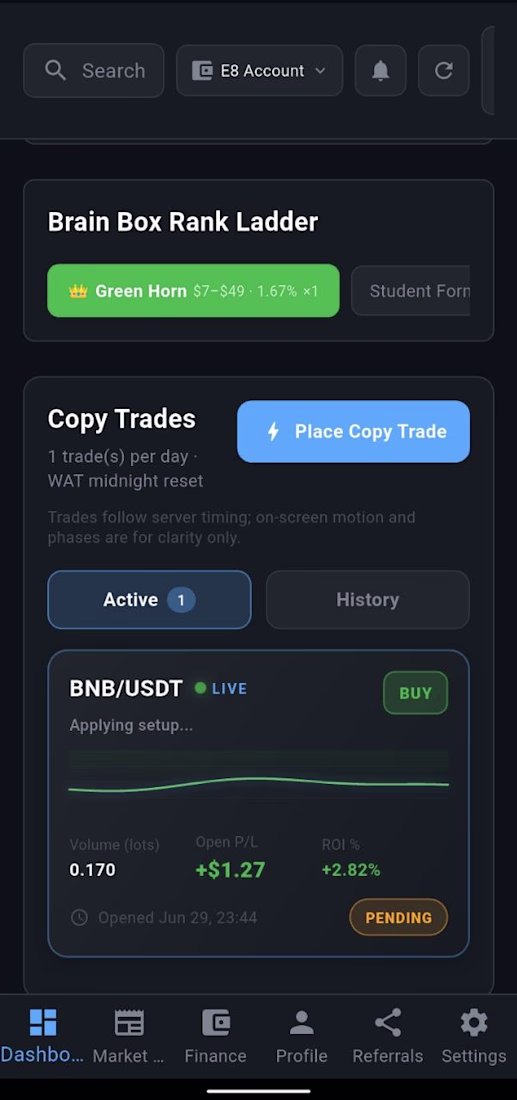This screenshot has height=1100, width=517.
Task: Open the notifications bell
Action: click(x=380, y=71)
